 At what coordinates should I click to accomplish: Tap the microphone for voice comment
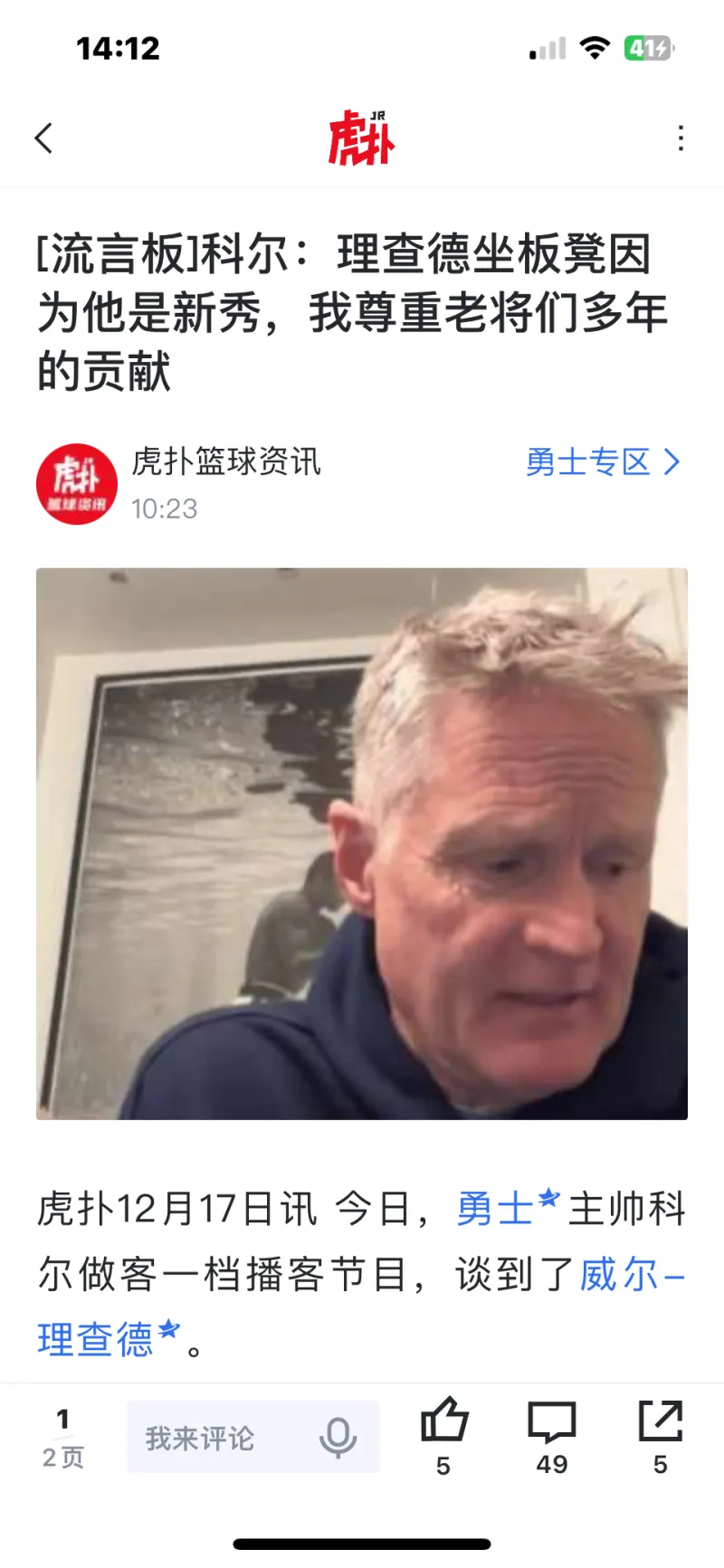coord(338,1438)
